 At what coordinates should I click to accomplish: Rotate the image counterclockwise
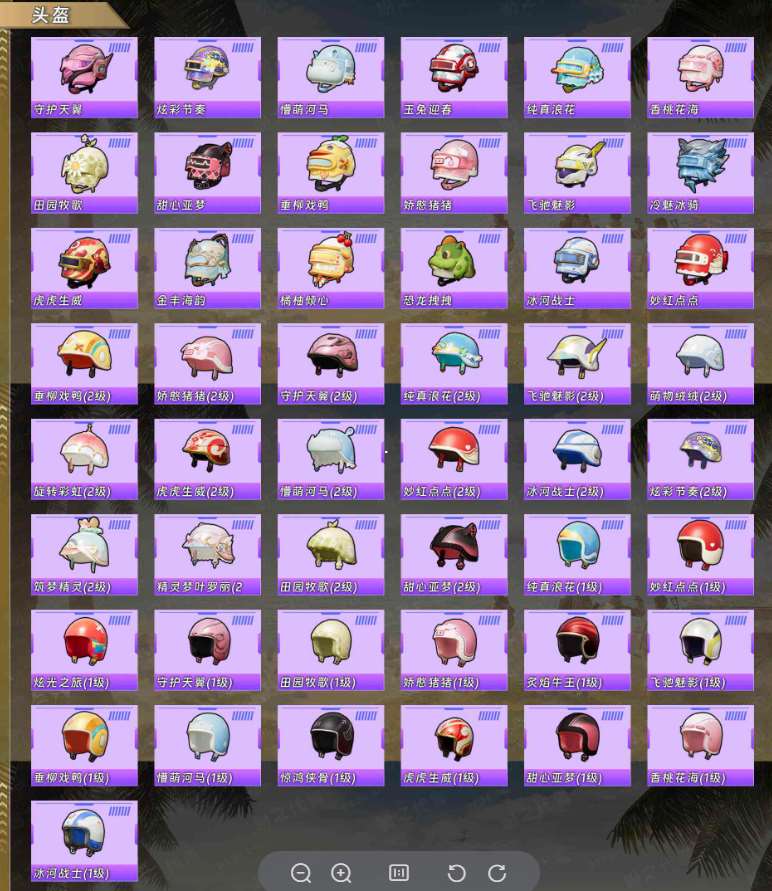[x=456, y=873]
